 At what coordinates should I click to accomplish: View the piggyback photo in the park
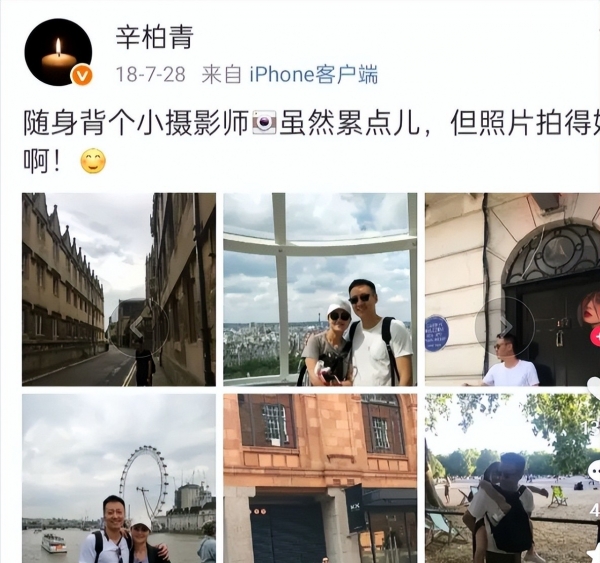coord(512,477)
